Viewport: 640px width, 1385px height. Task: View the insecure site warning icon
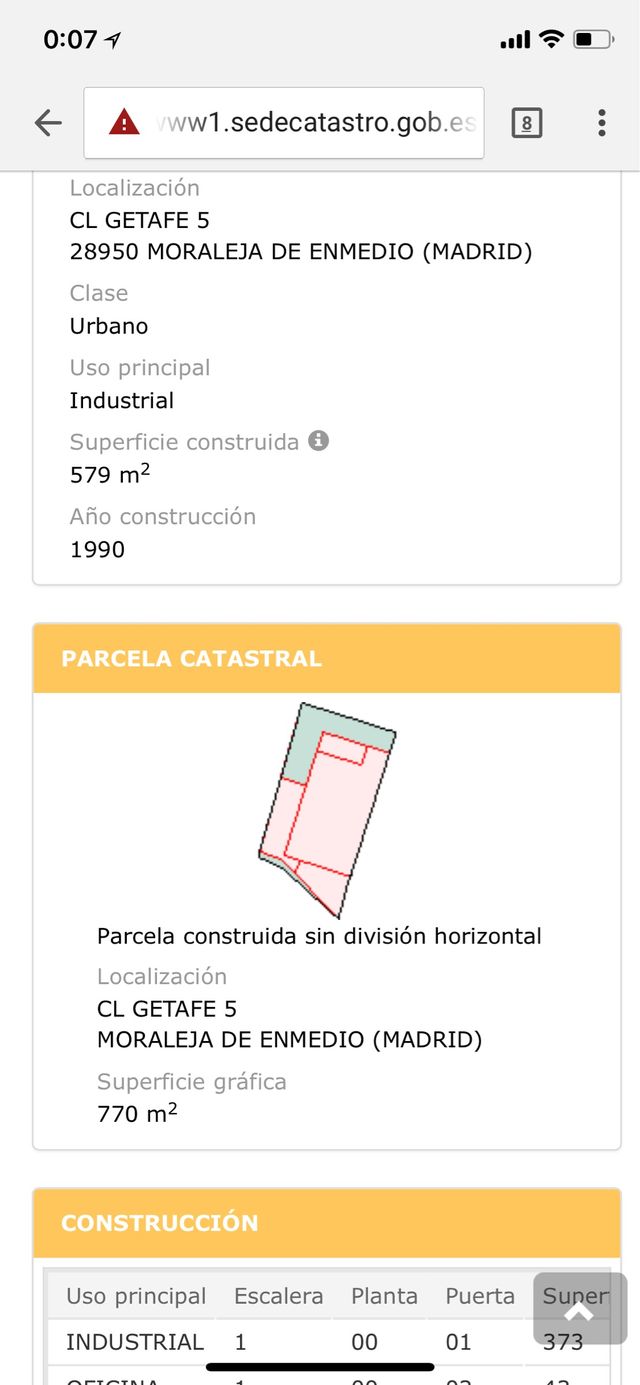124,123
